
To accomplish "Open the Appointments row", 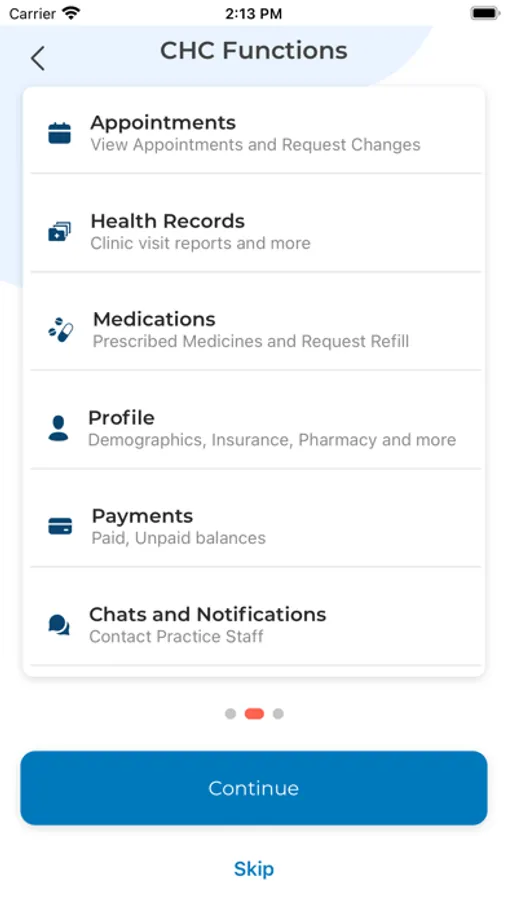I will pyautogui.click(x=256, y=133).
